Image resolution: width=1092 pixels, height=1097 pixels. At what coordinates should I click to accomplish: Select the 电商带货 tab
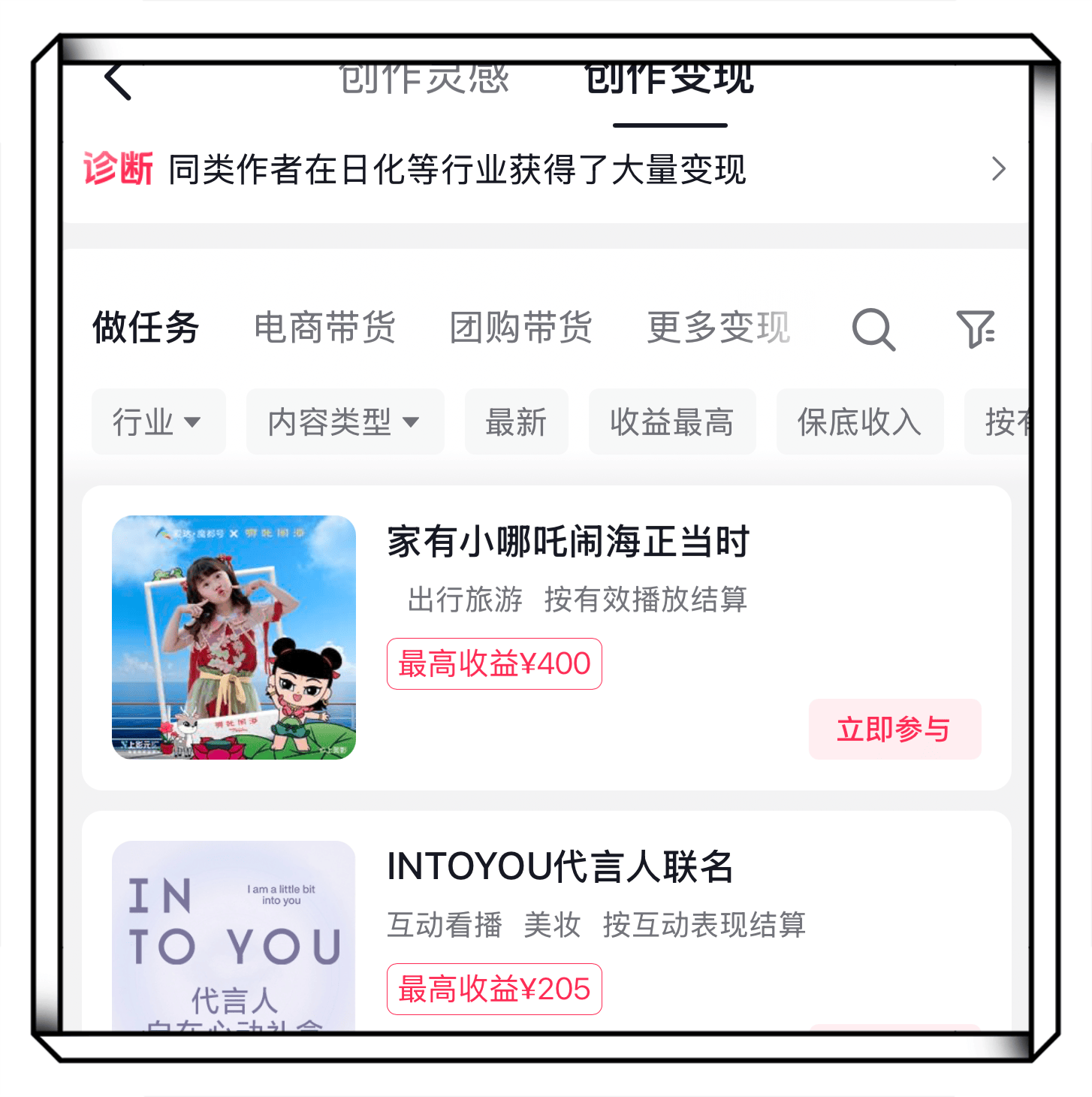[324, 328]
